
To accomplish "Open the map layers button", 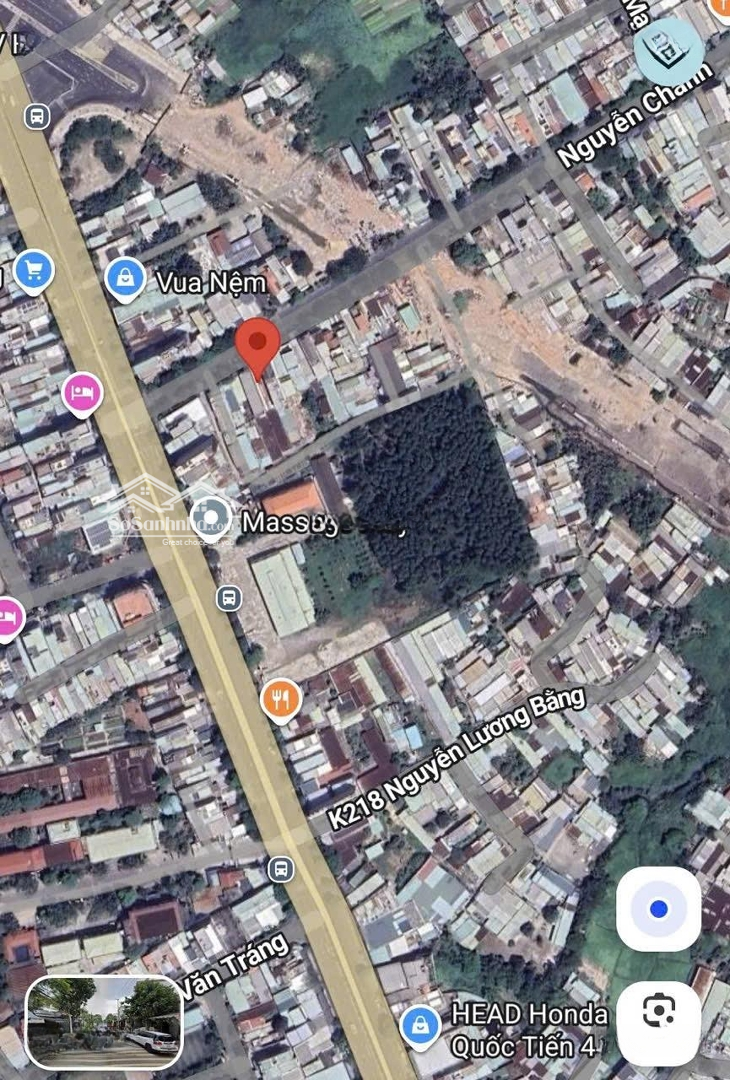I will [671, 51].
